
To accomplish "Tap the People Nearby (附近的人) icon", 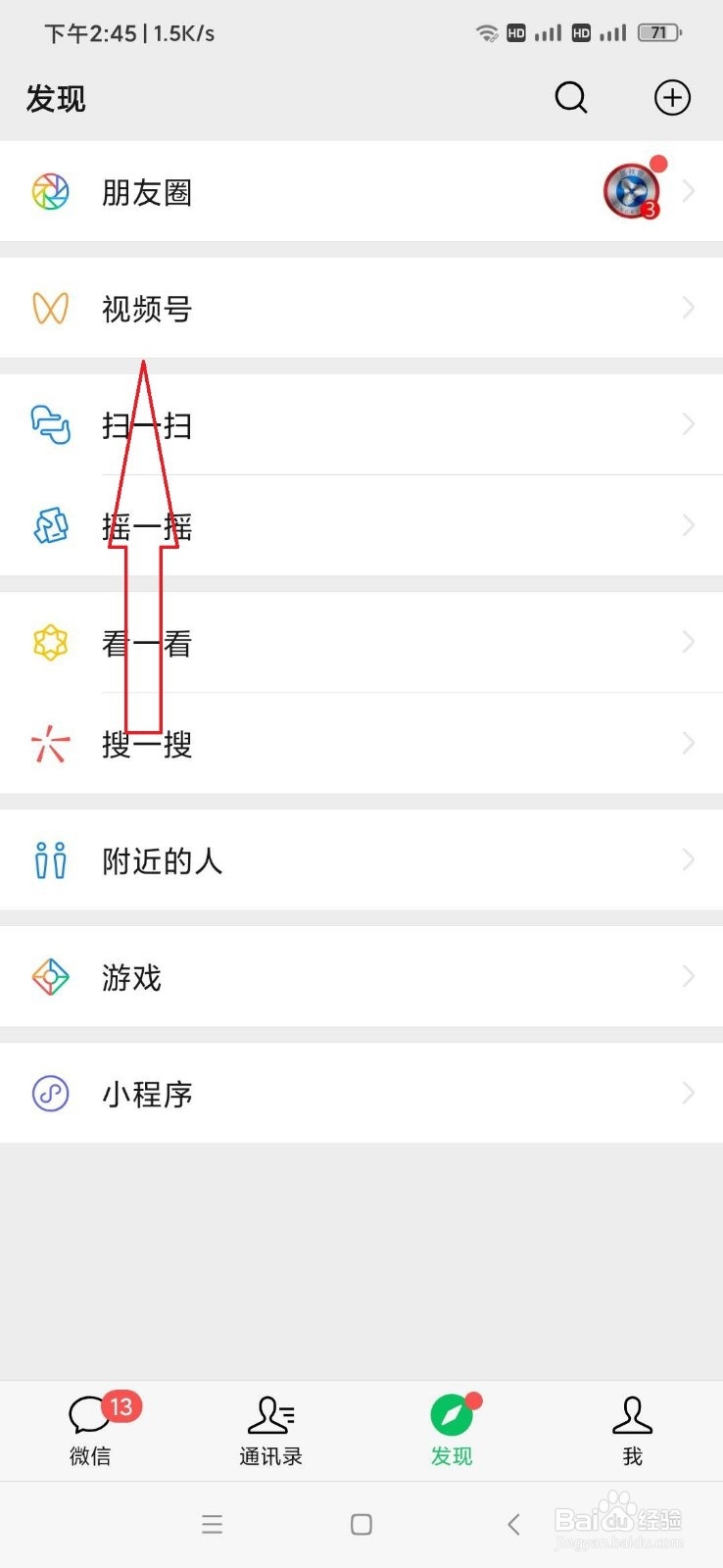I will (x=50, y=859).
